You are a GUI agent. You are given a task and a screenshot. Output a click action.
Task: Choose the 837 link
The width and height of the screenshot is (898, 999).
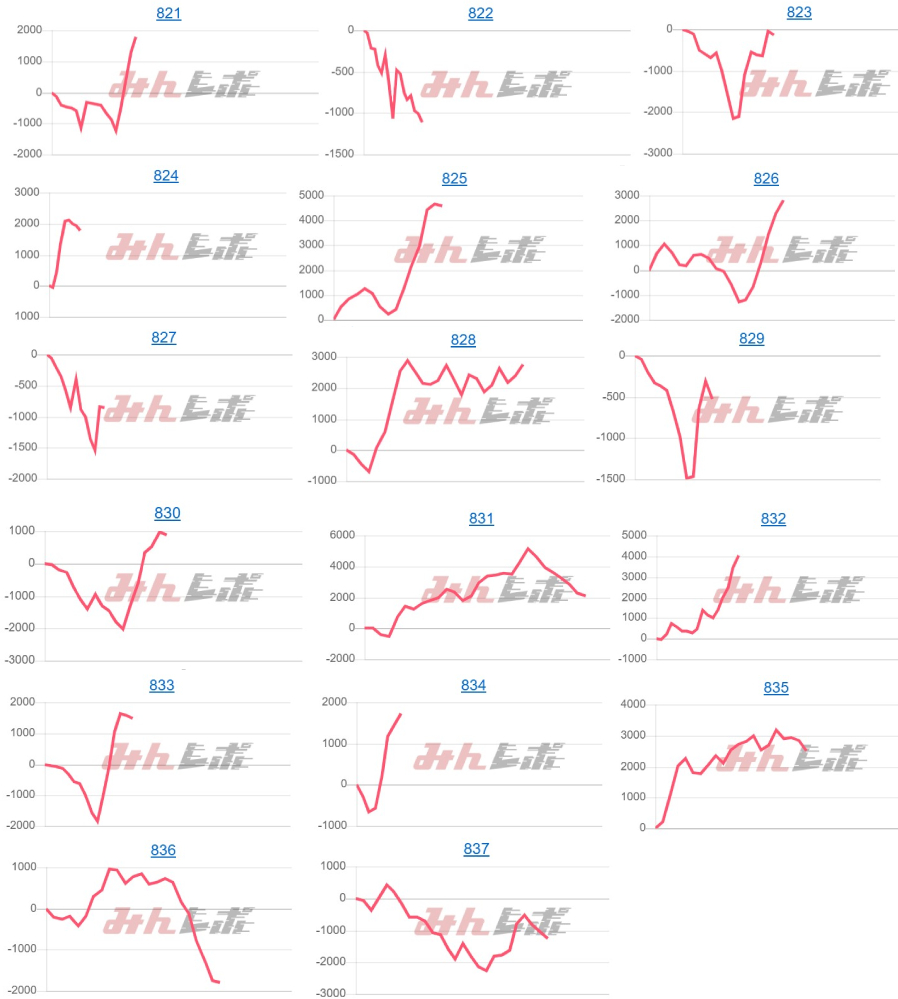477,849
